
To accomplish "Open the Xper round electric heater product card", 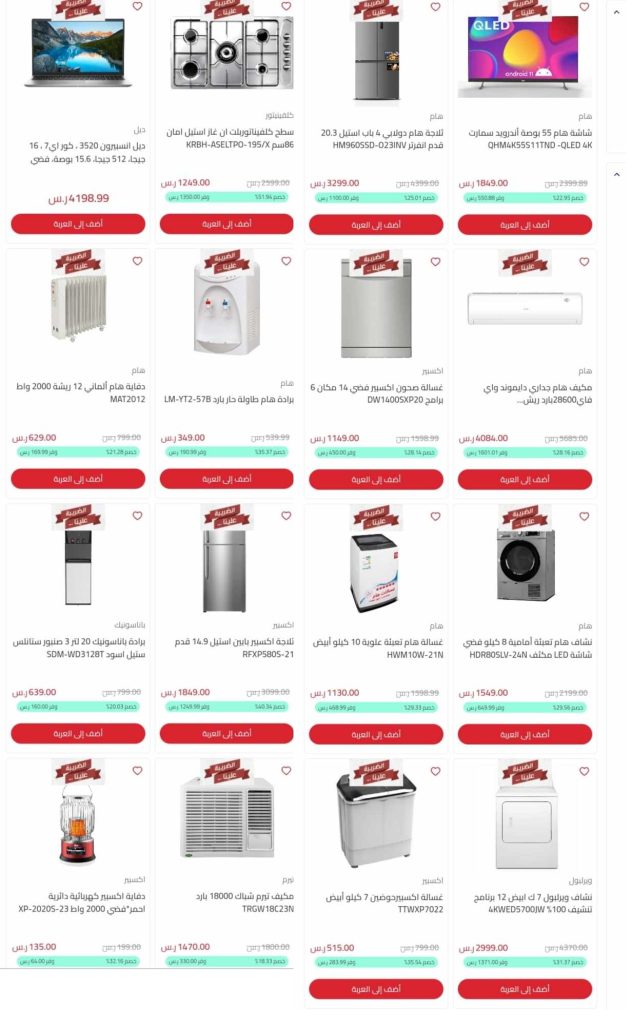I will [78, 863].
